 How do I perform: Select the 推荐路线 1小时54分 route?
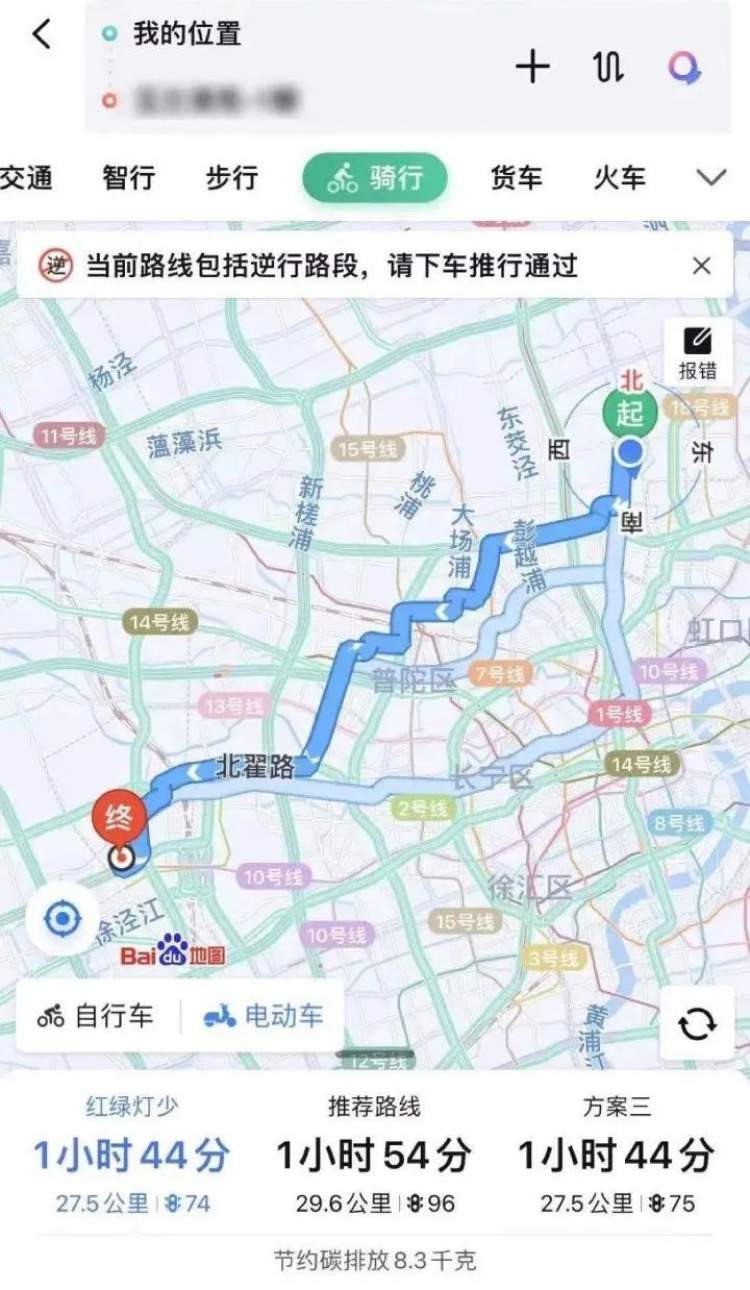pyautogui.click(x=375, y=1157)
